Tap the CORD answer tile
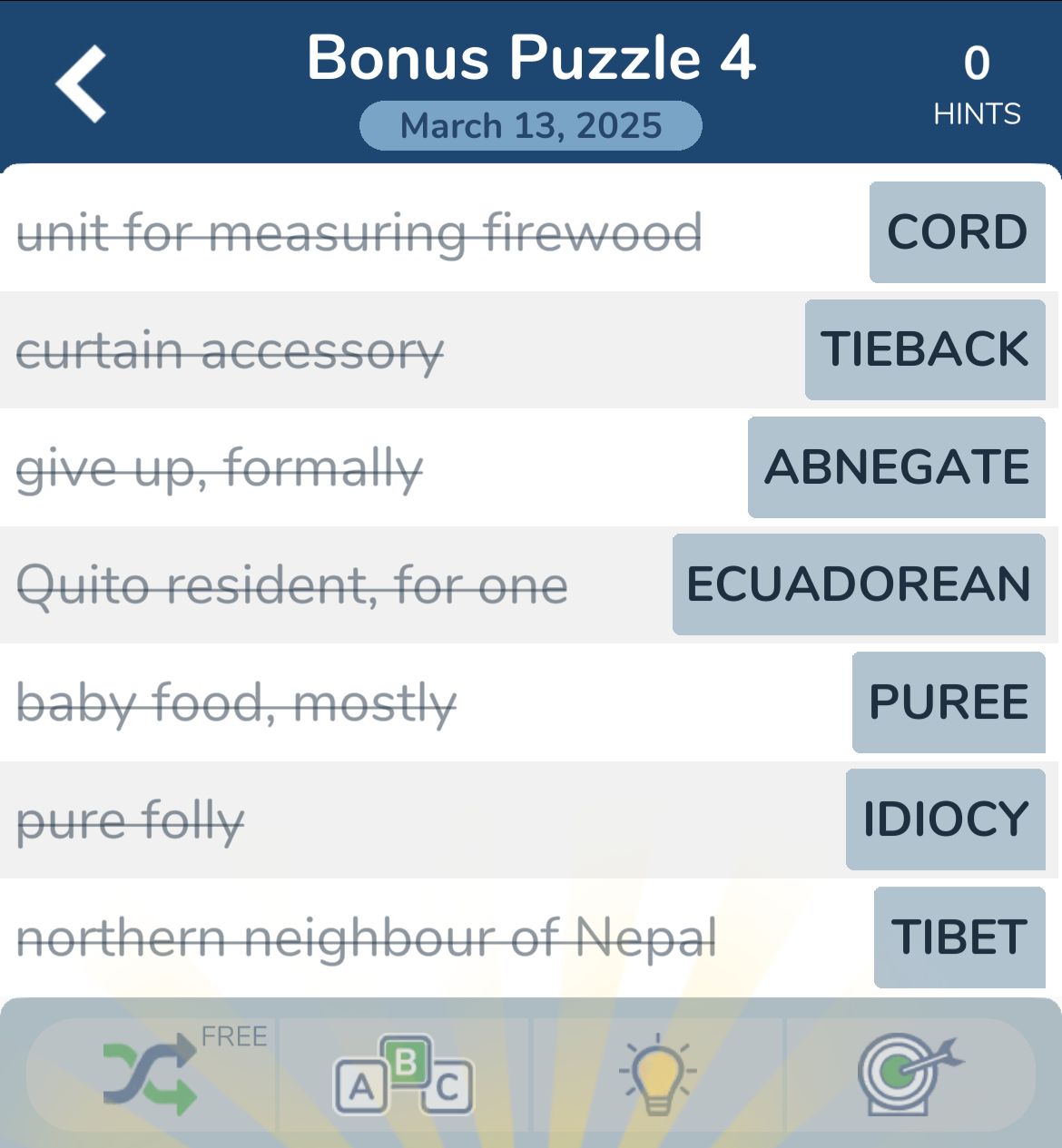The width and height of the screenshot is (1062, 1148). [957, 232]
